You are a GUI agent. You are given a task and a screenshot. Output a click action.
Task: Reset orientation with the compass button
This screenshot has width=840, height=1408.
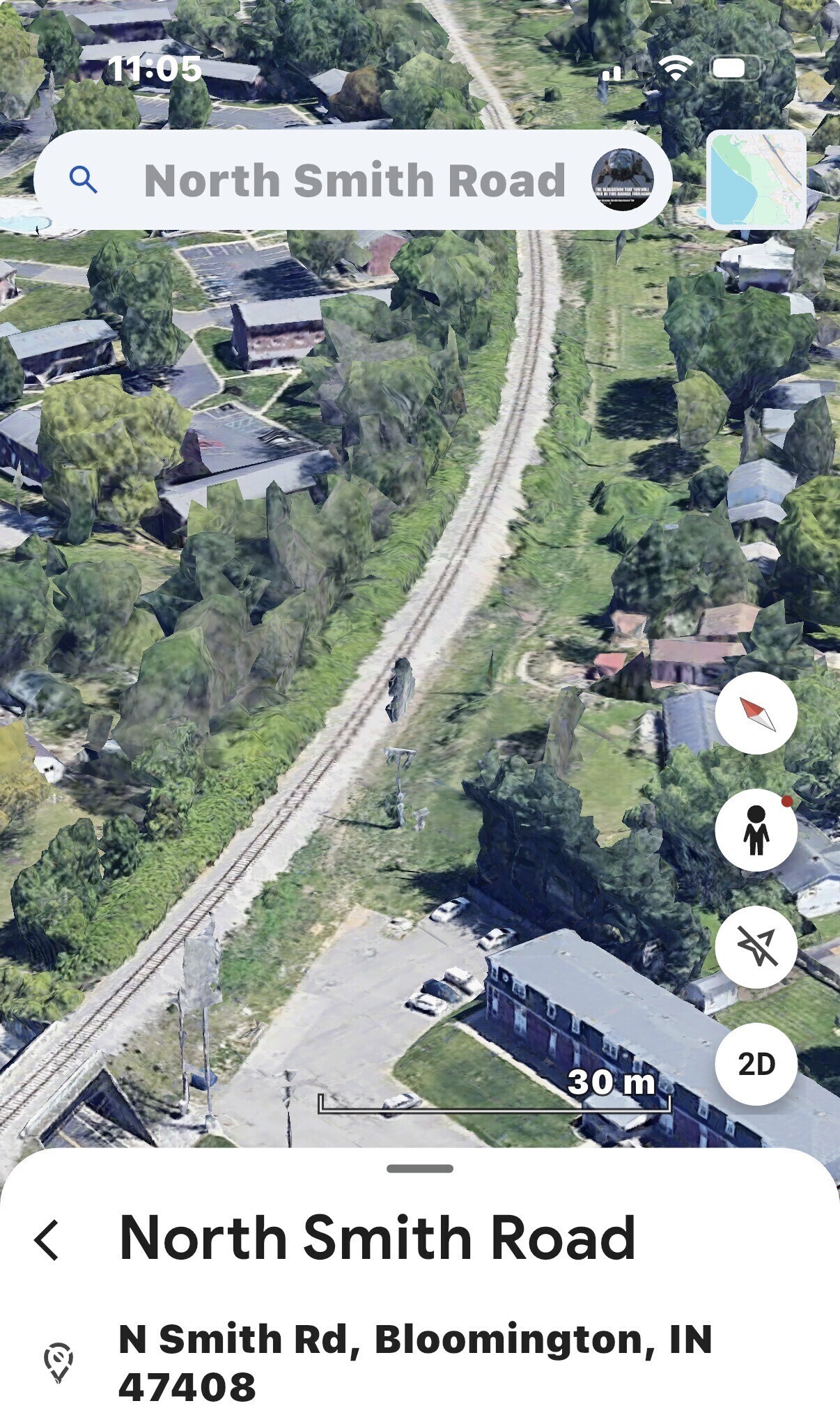[x=756, y=713]
